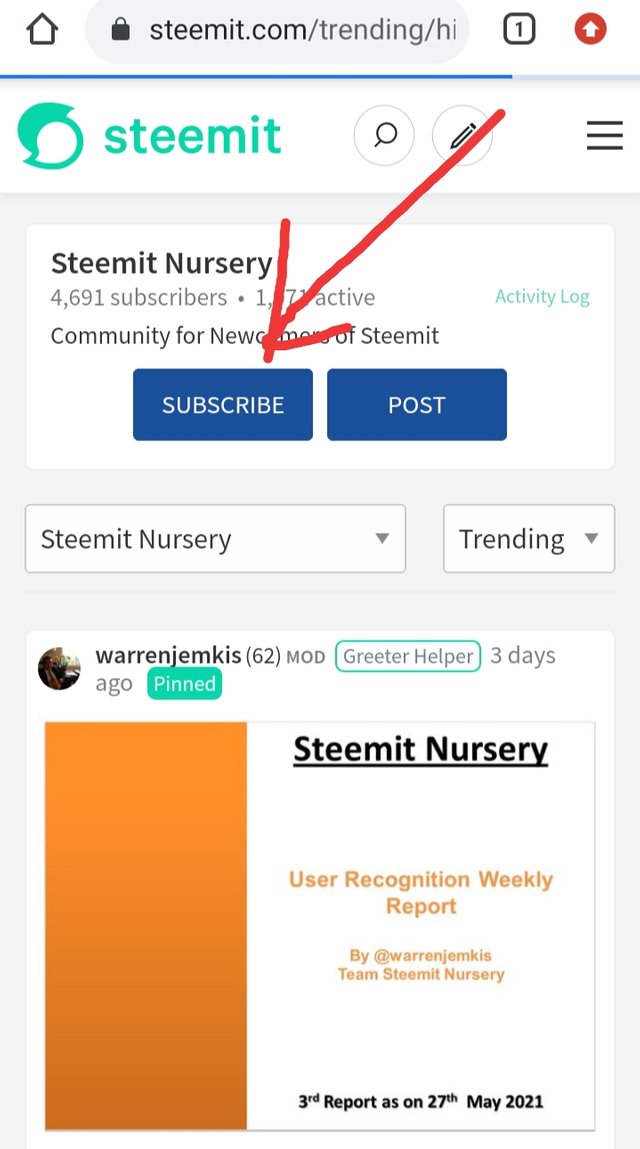This screenshot has width=640, height=1149.
Task: Tap the POST button
Action: tap(416, 405)
